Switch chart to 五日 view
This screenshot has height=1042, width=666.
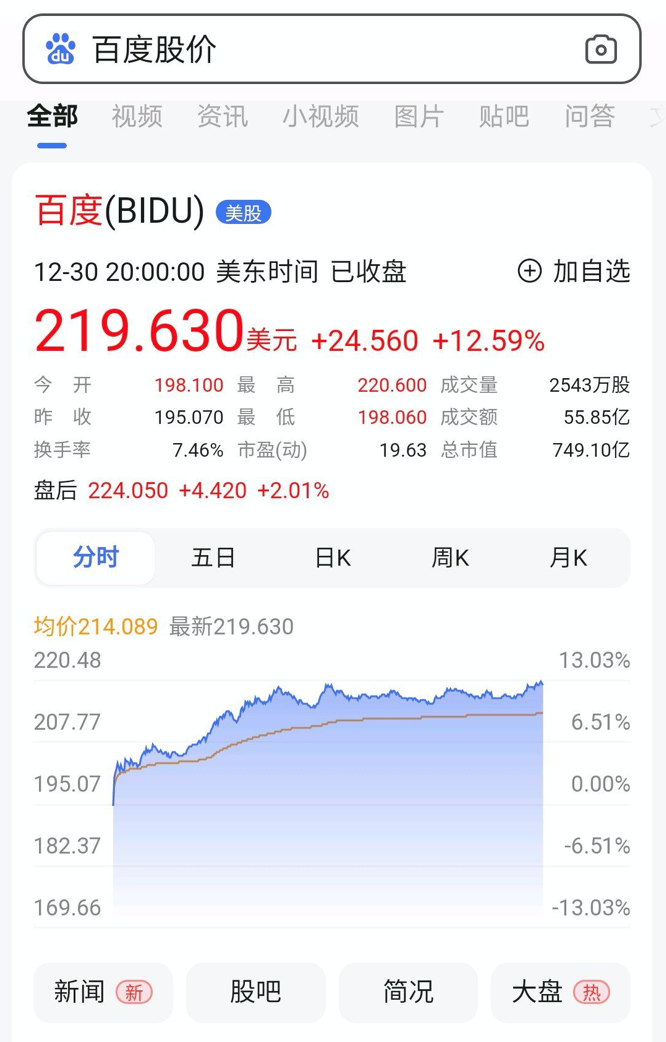point(213,557)
